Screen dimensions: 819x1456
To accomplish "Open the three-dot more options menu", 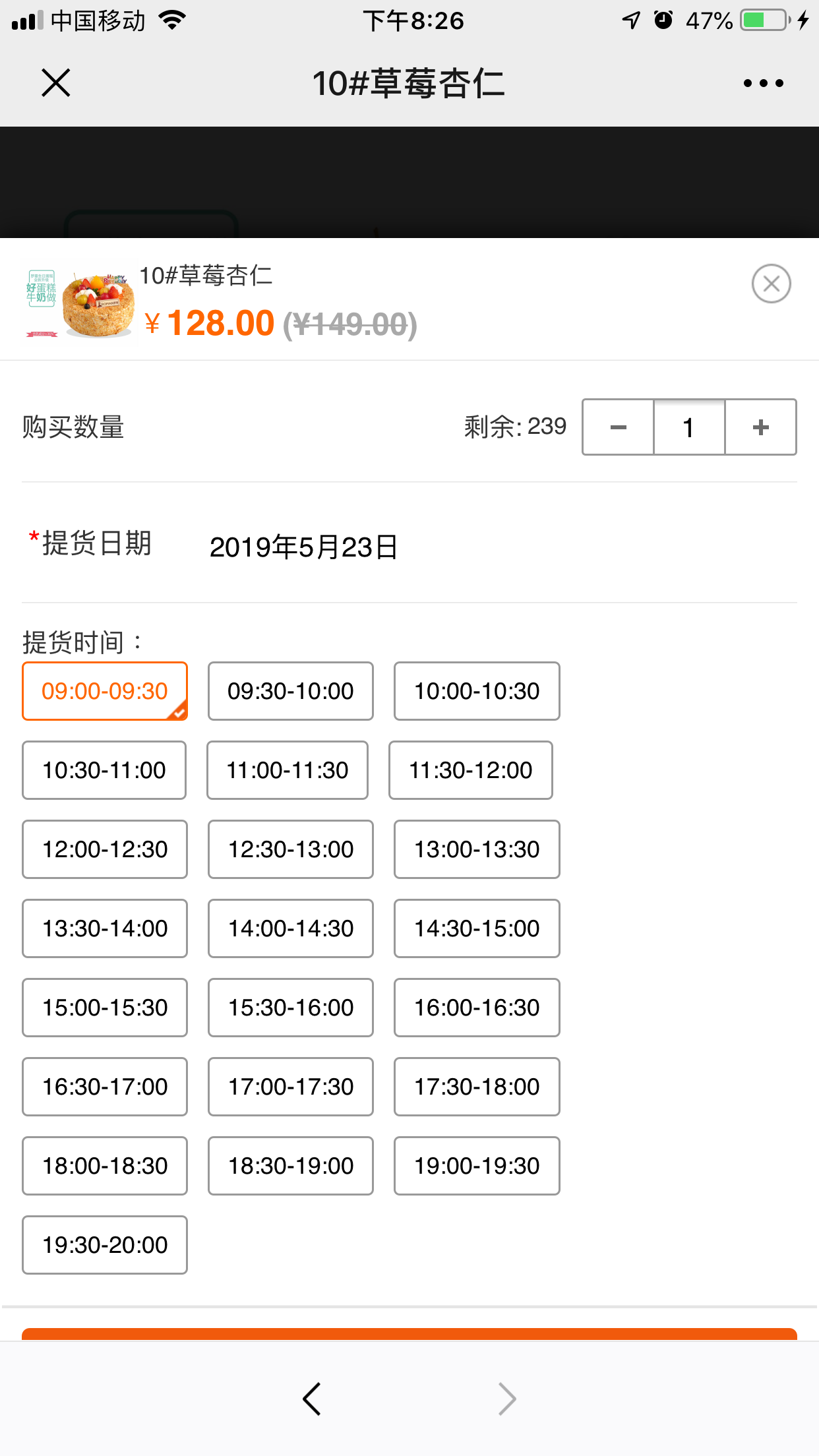I will tap(763, 83).
